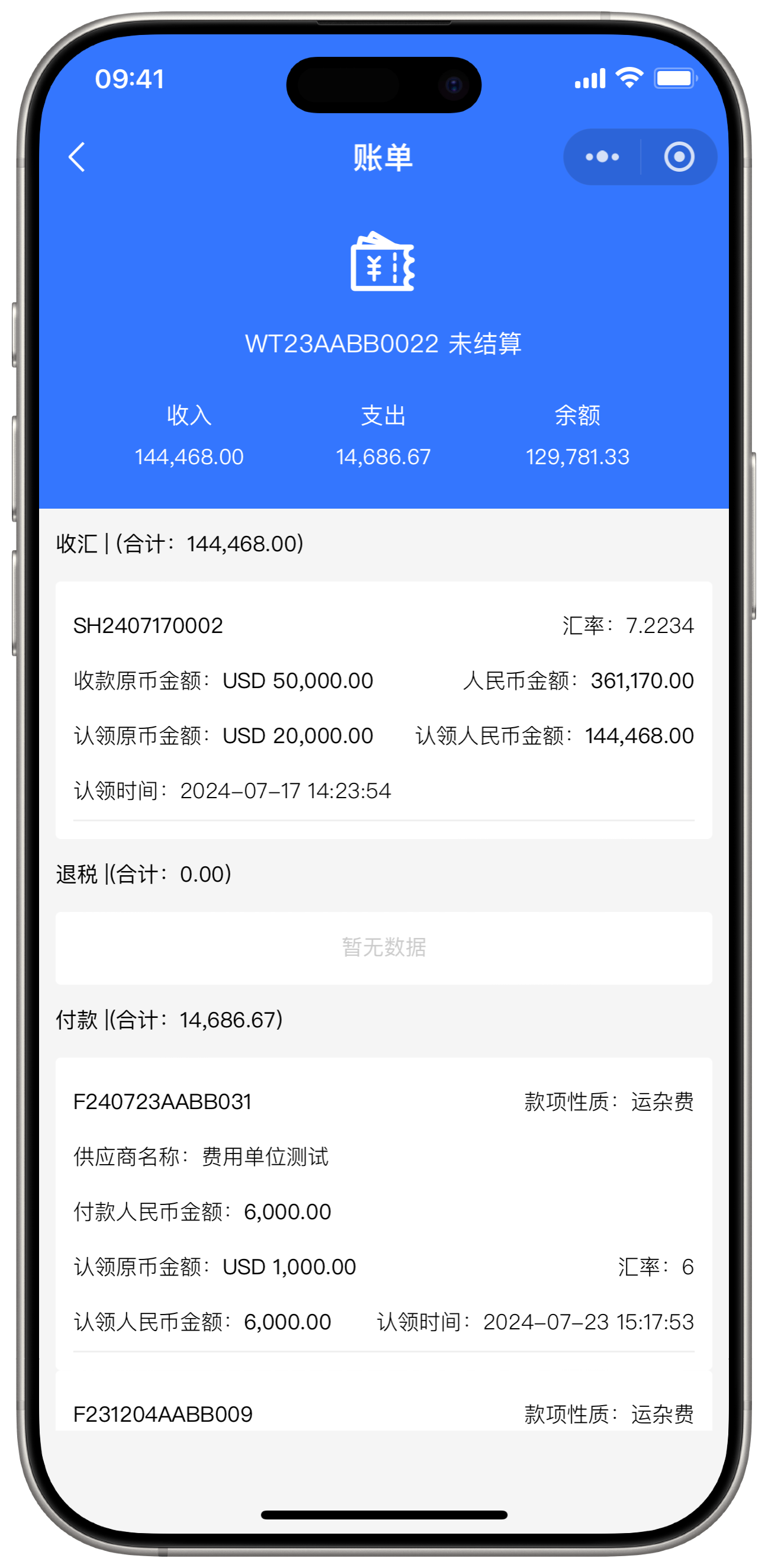Viewport: 768px width, 1568px height.
Task: Close the mini program via circle icon
Action: pos(679,157)
